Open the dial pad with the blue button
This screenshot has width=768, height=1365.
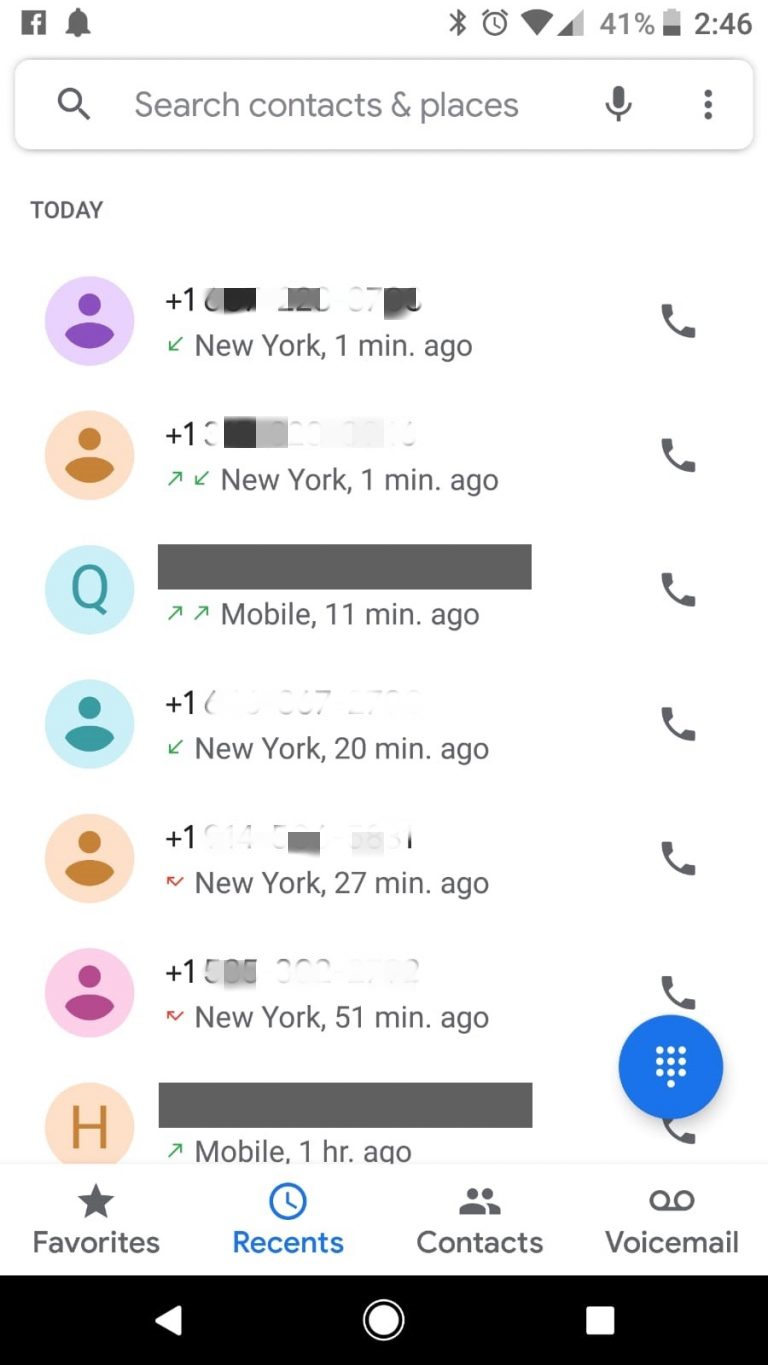pos(670,1066)
